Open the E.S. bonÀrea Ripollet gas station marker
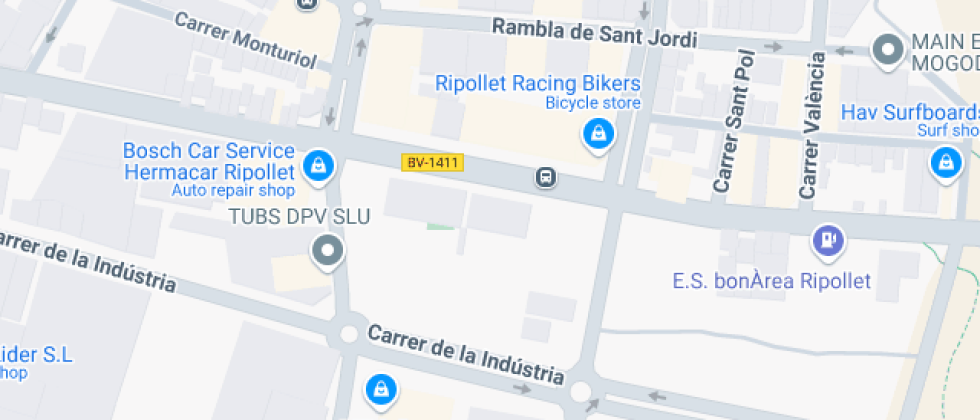This screenshot has height=420, width=980. [828, 240]
